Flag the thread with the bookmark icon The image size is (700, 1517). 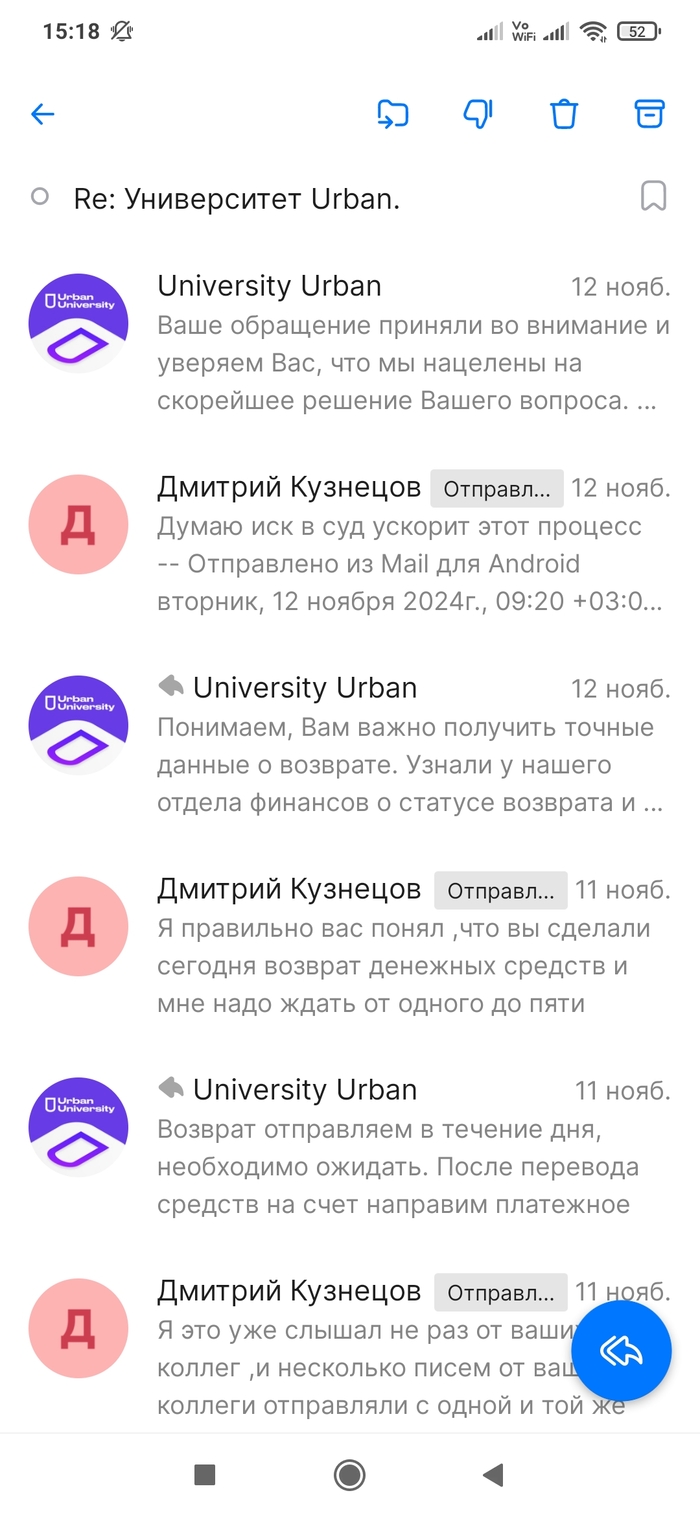pos(653,196)
